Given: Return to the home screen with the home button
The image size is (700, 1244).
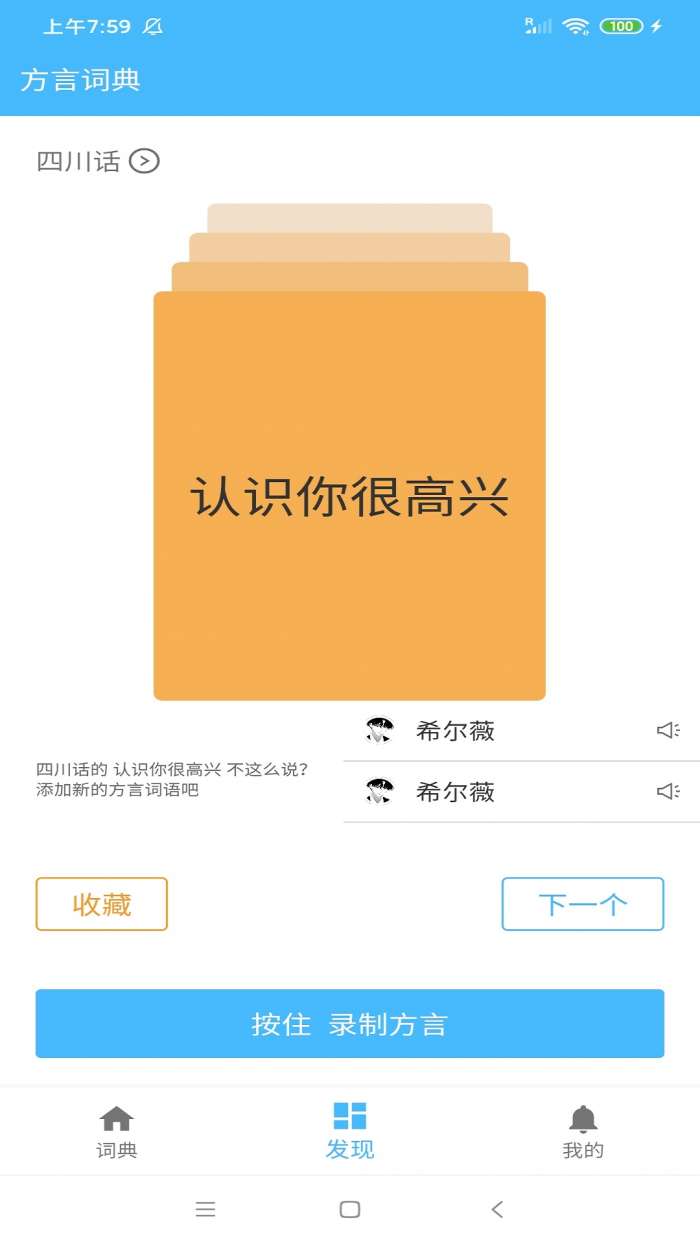Looking at the screenshot, I should click(x=349, y=1209).
